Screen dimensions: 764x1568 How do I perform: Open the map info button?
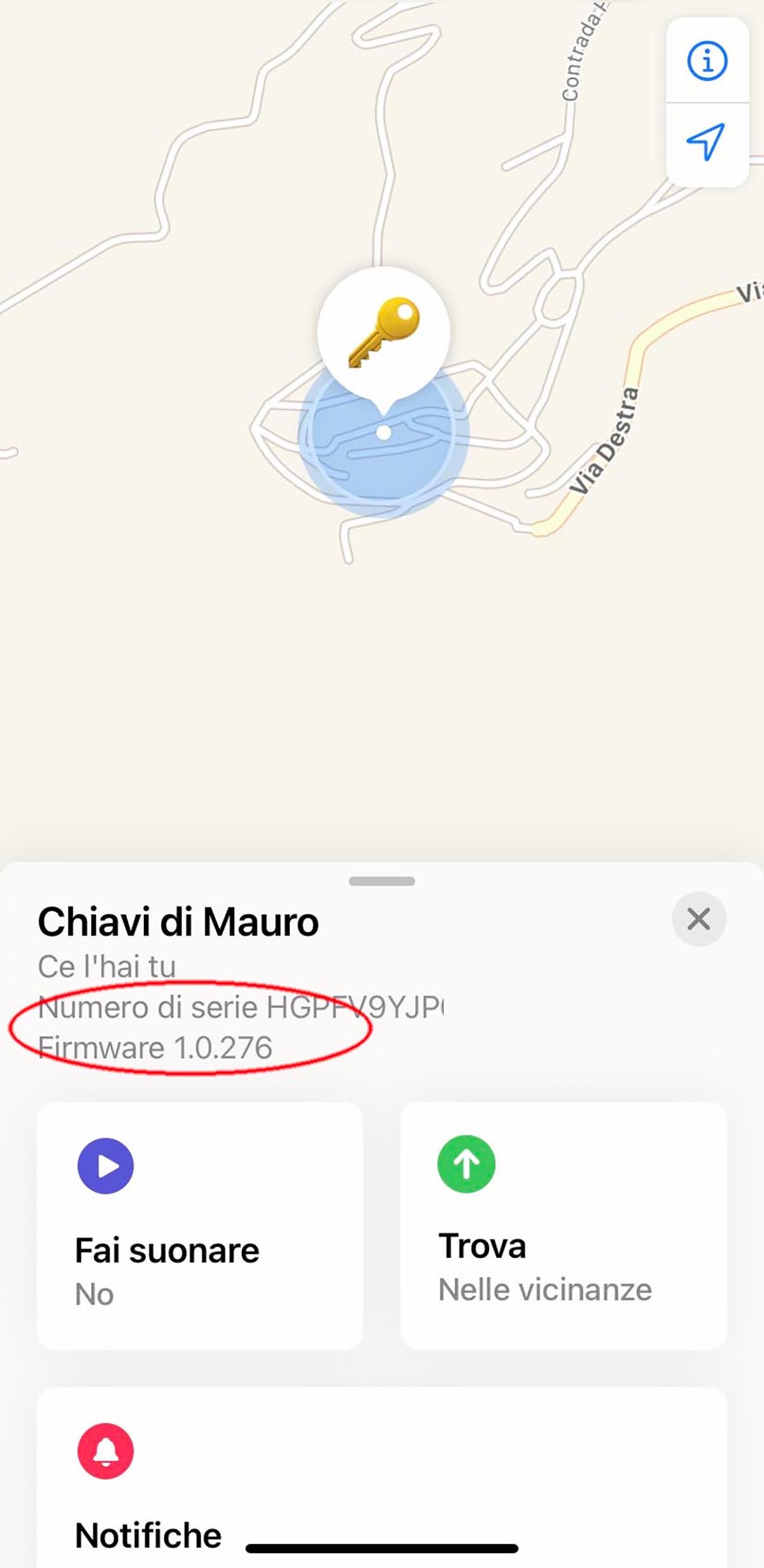click(707, 61)
